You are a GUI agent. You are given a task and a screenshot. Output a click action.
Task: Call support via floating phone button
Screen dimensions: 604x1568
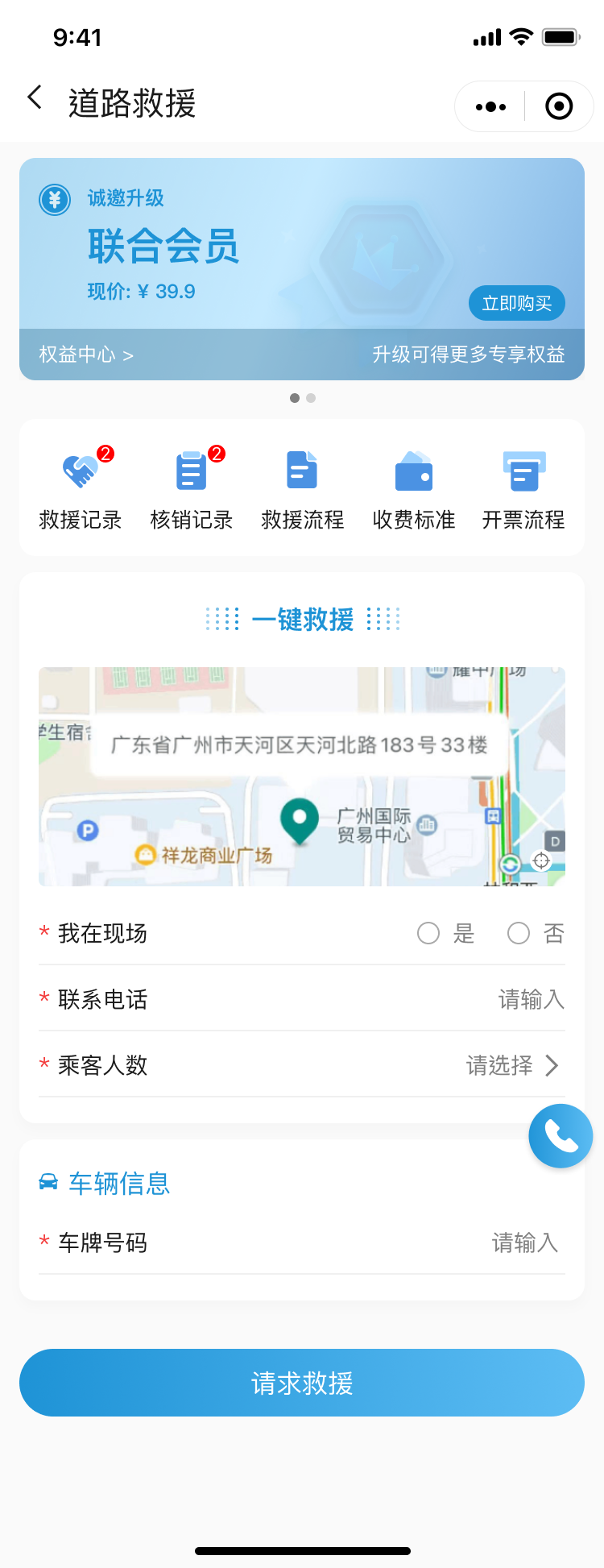[x=561, y=1136]
